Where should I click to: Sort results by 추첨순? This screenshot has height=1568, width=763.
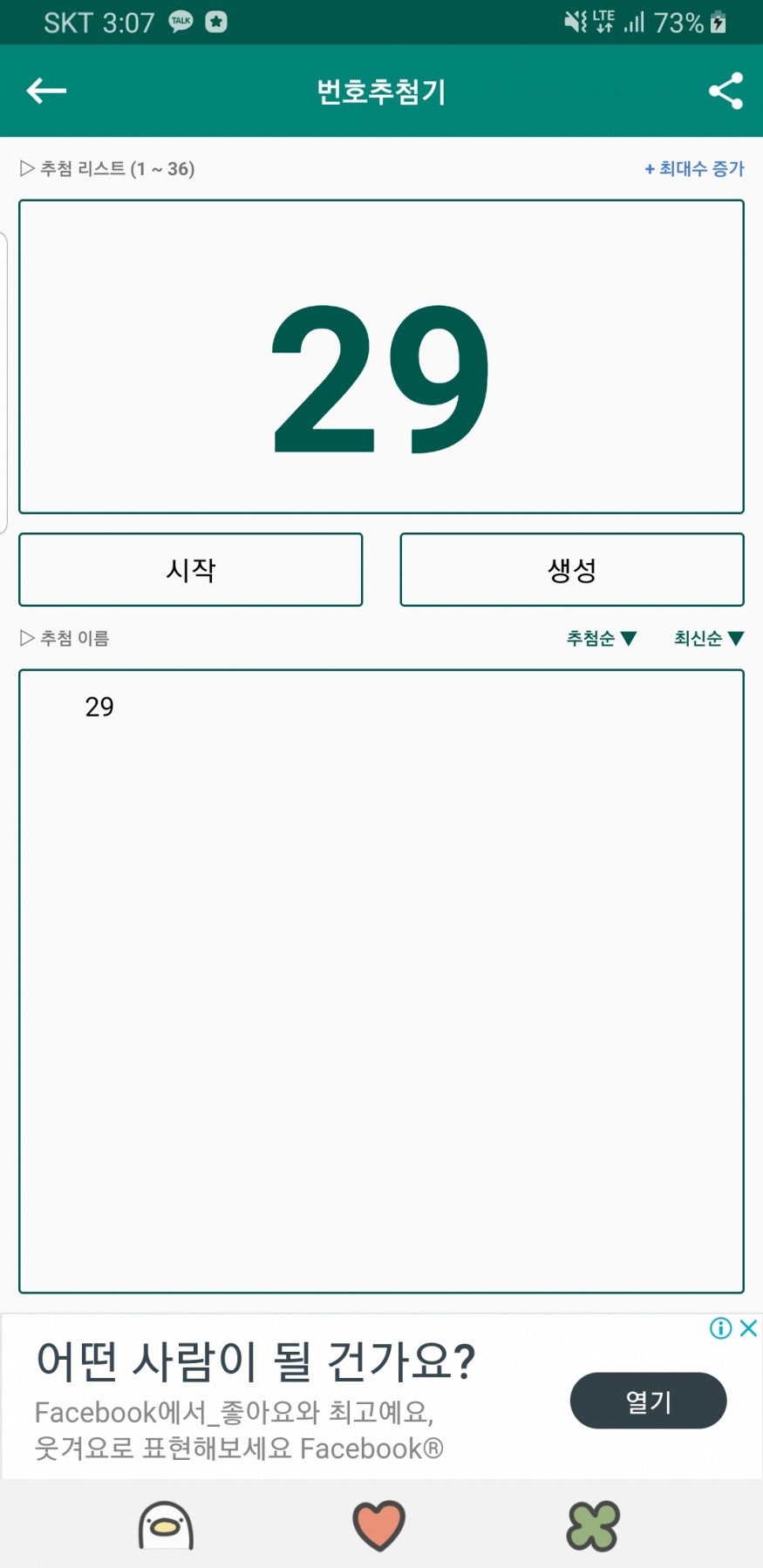[x=601, y=638]
